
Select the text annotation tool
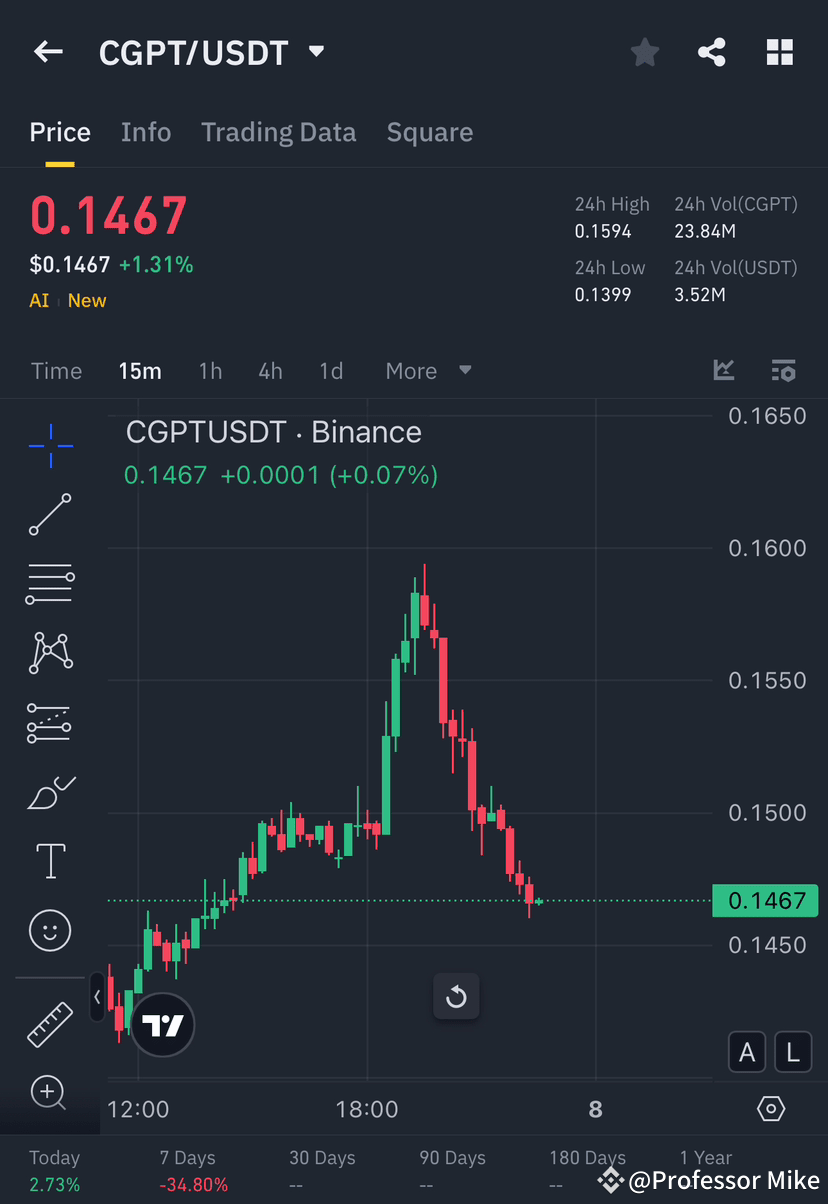(49, 861)
